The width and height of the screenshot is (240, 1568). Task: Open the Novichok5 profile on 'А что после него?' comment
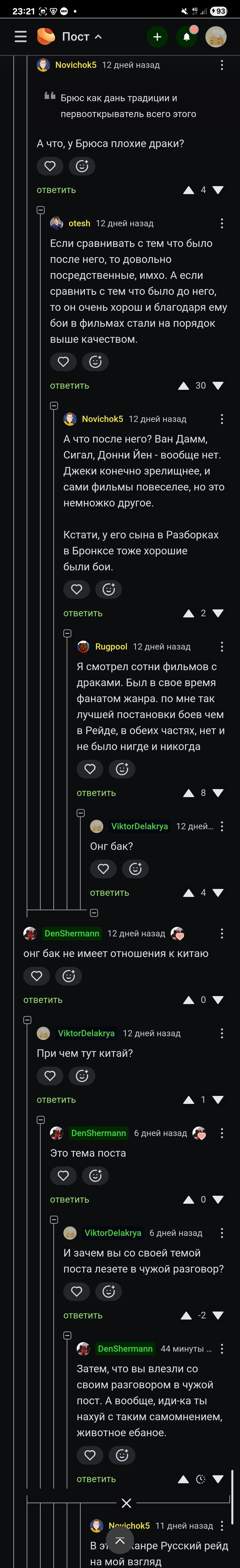pos(102,419)
